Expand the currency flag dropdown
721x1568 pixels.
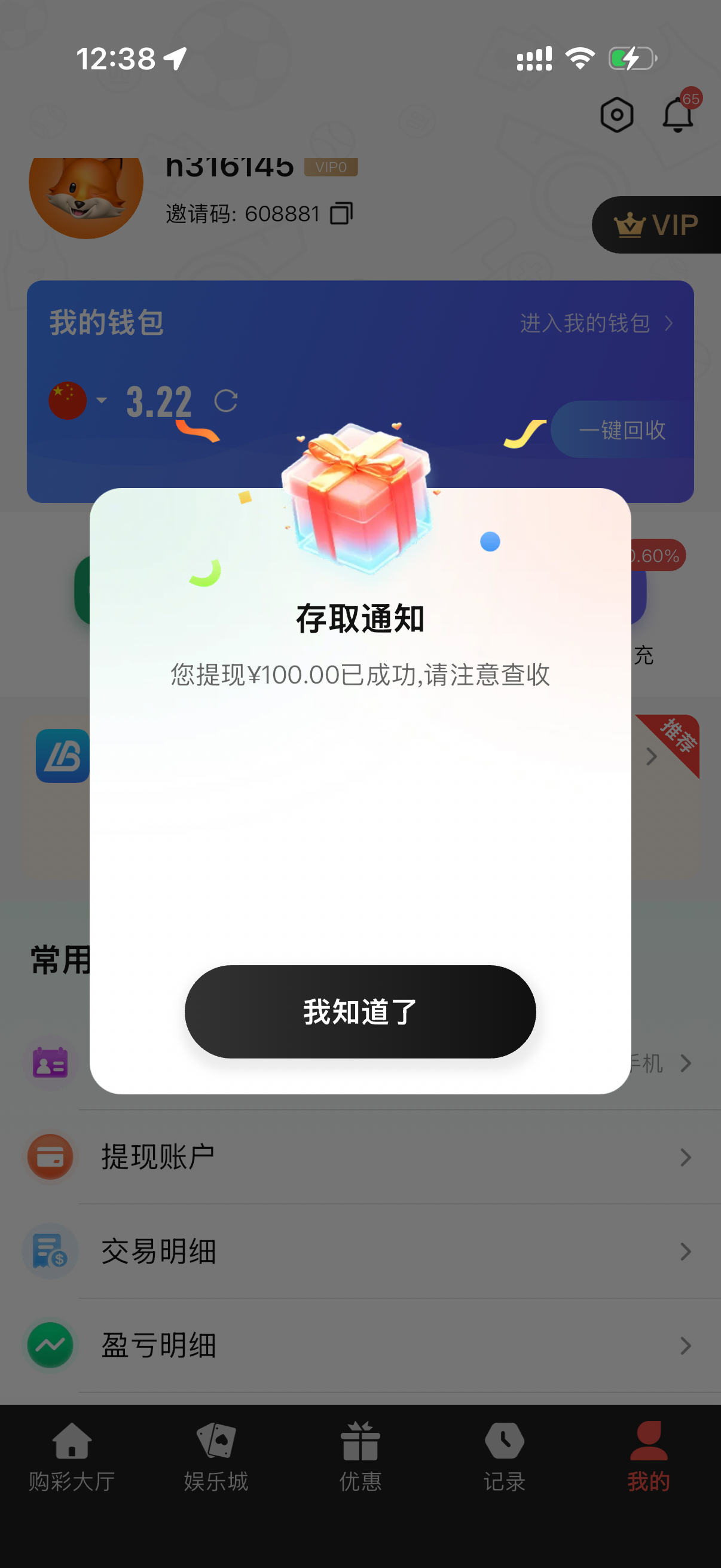tap(101, 400)
